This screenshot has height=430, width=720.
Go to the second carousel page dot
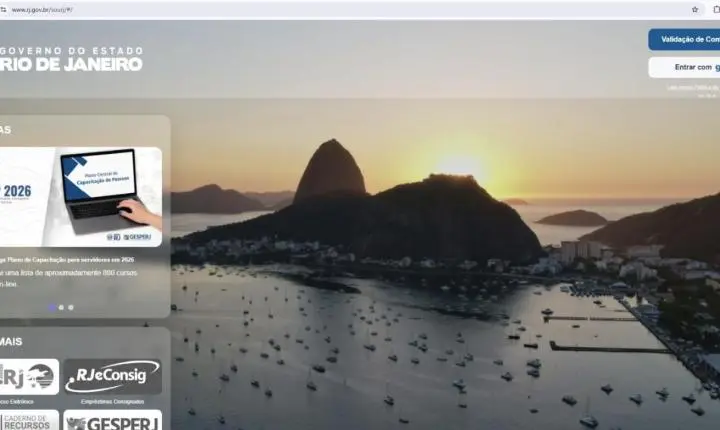[61, 307]
